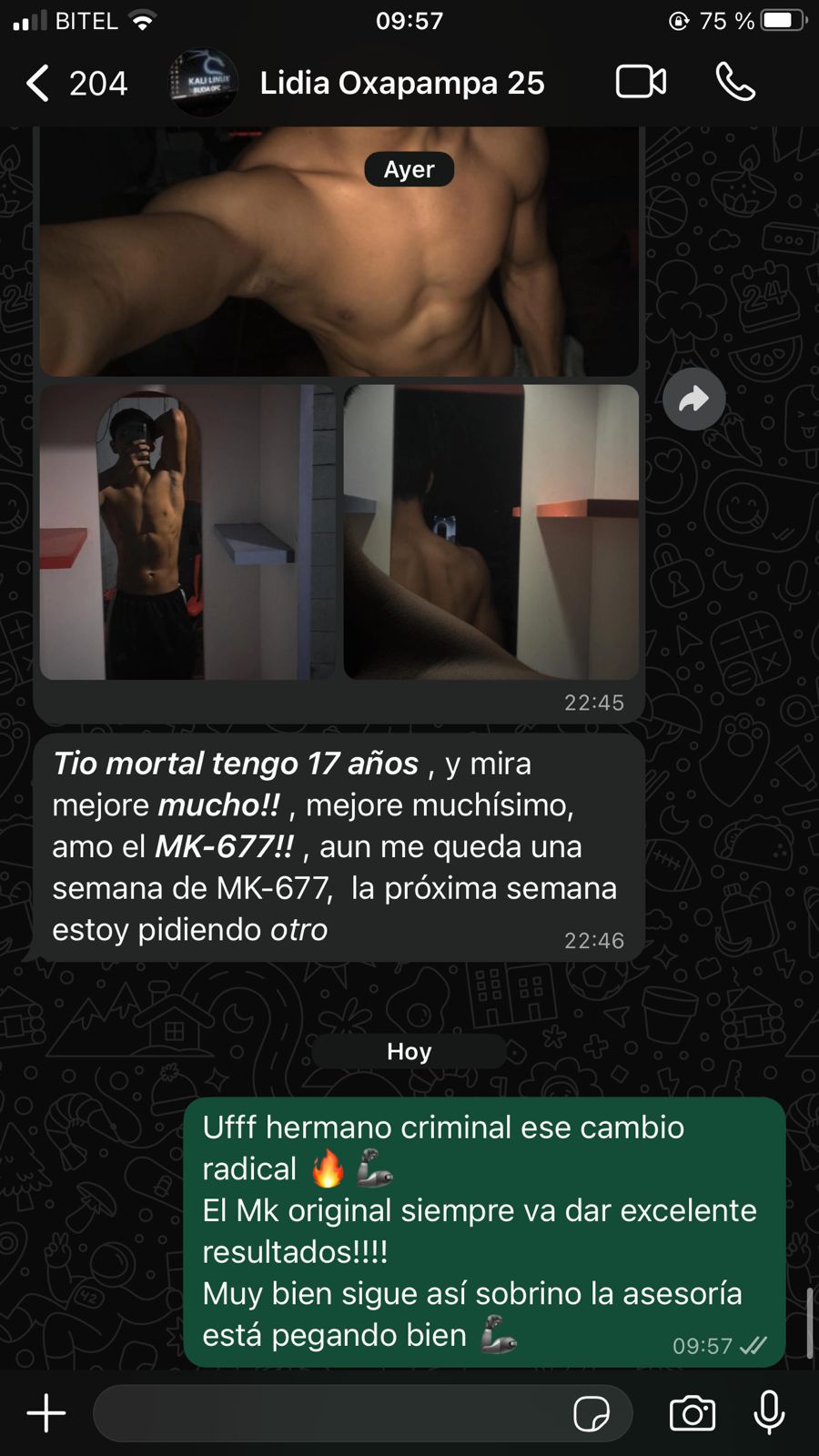Tap the message input field
The height and width of the screenshot is (1456, 819).
click(x=328, y=1413)
